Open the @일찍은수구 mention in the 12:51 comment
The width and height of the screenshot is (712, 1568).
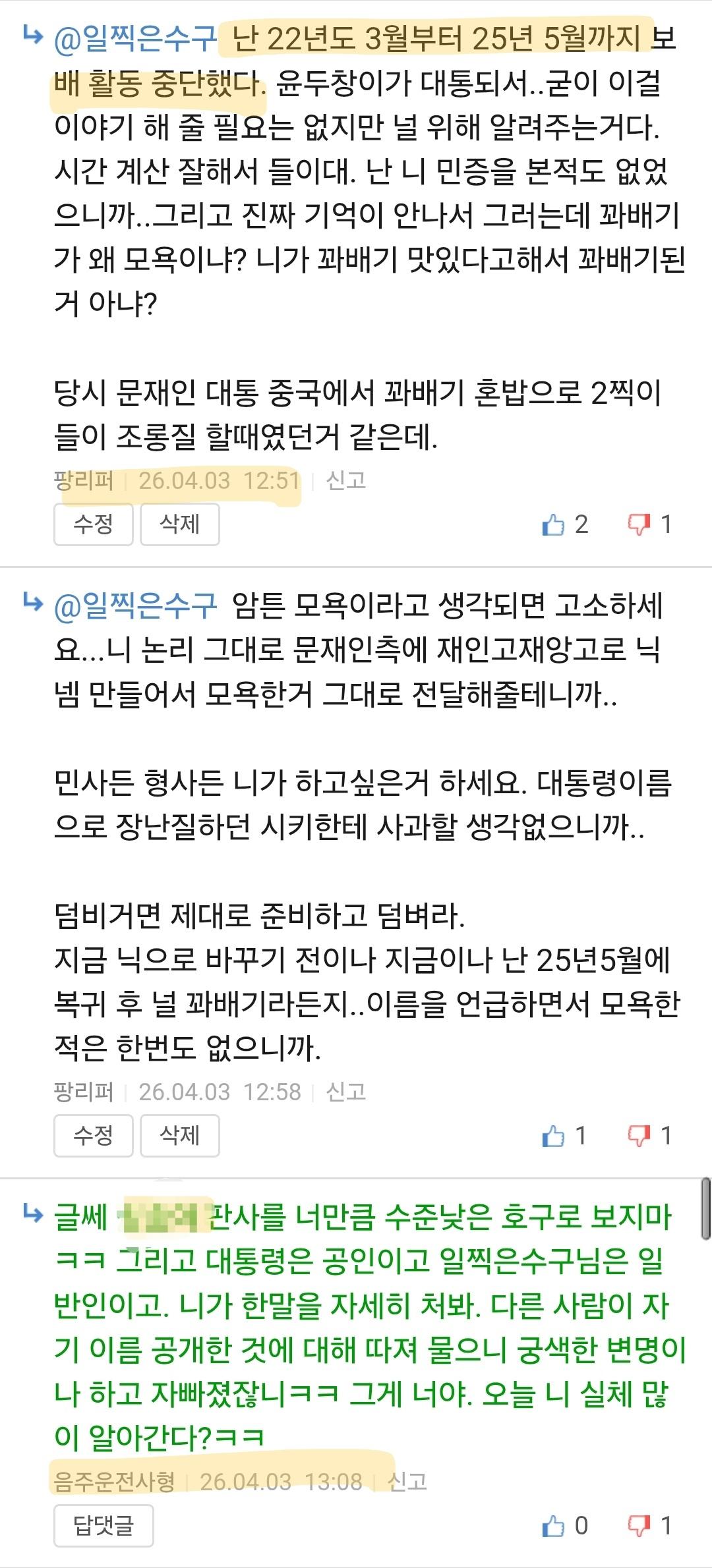(135, 40)
